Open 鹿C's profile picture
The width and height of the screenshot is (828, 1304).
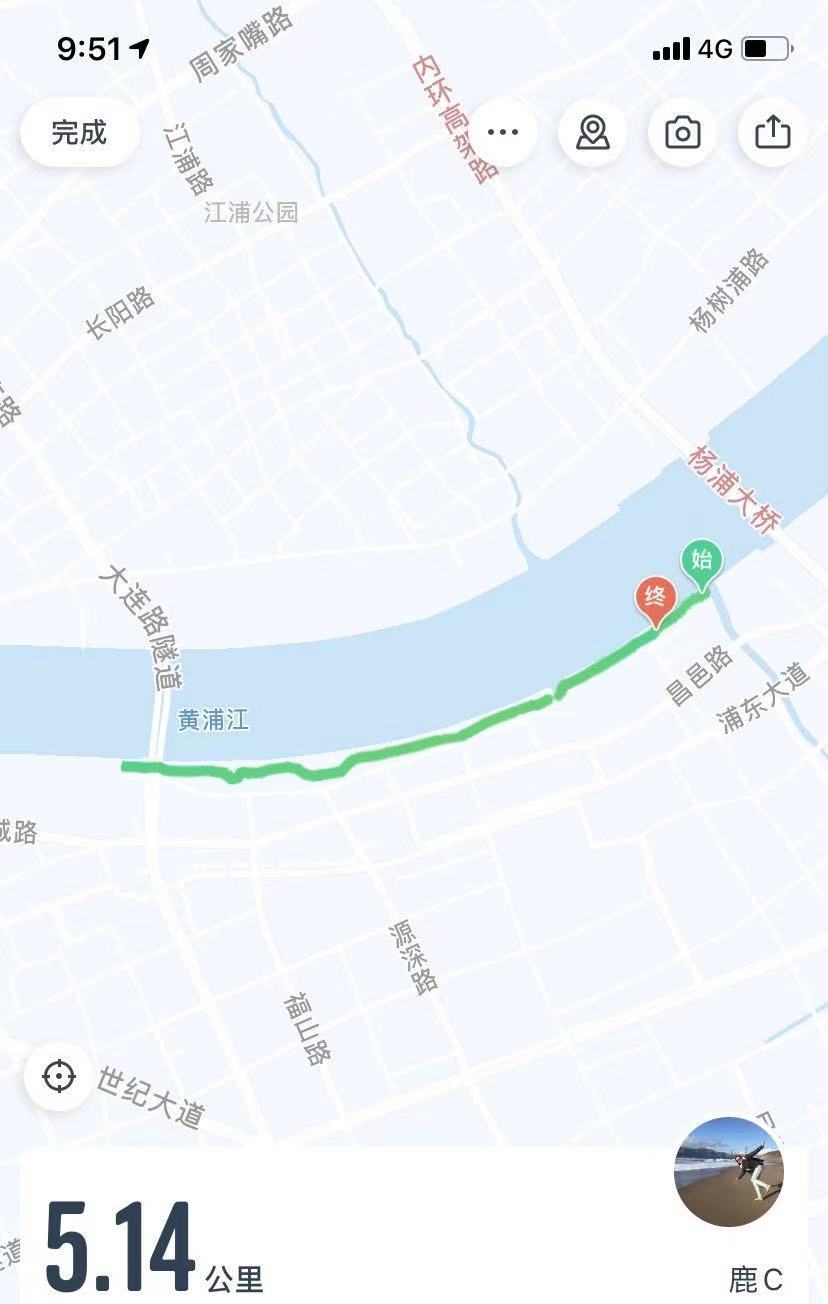(x=729, y=1172)
